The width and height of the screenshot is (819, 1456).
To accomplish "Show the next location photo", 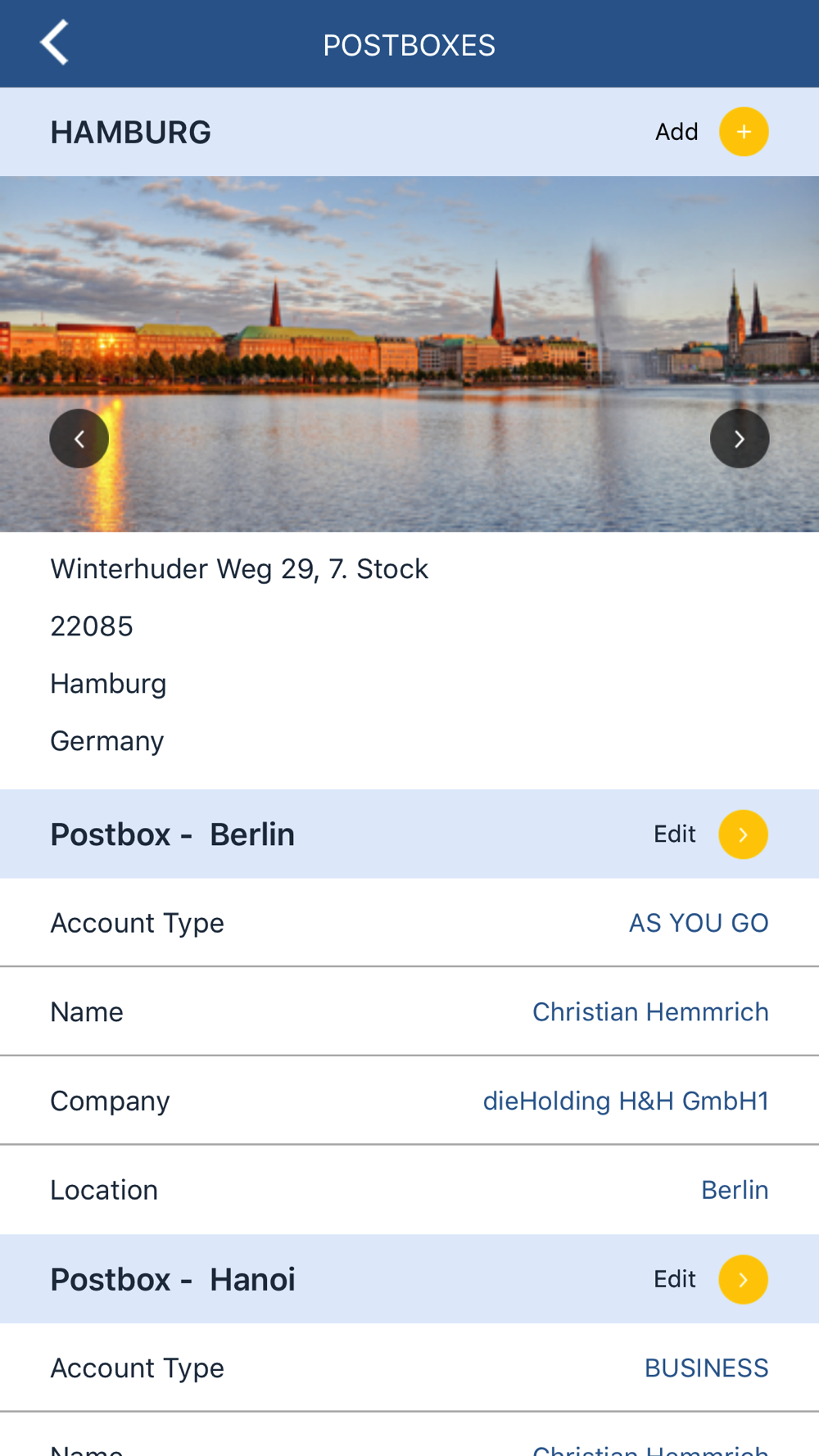I will coord(740,439).
